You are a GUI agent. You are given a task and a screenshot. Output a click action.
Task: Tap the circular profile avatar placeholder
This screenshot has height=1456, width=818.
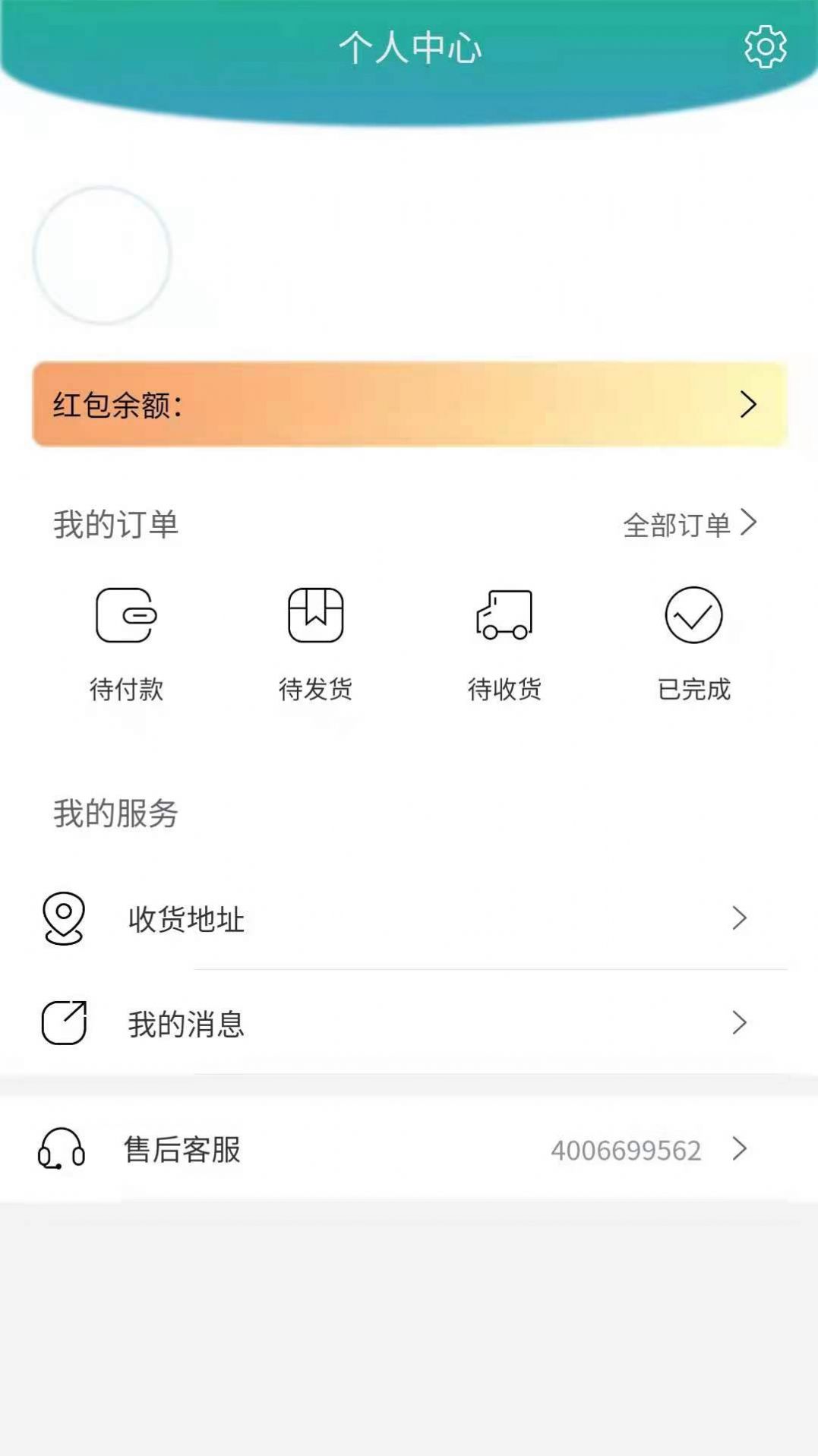click(x=103, y=255)
